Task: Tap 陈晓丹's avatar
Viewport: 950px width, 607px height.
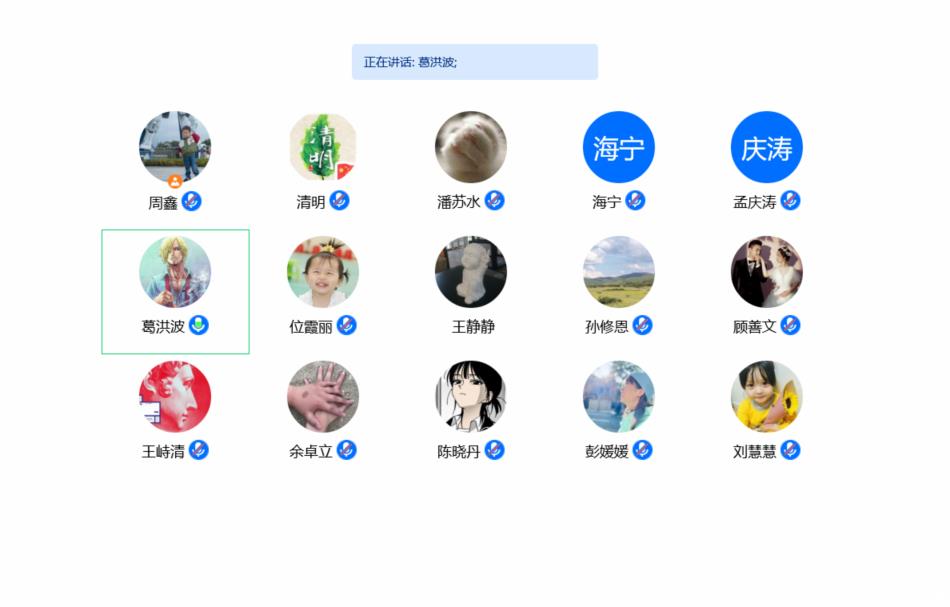Action: [x=471, y=397]
